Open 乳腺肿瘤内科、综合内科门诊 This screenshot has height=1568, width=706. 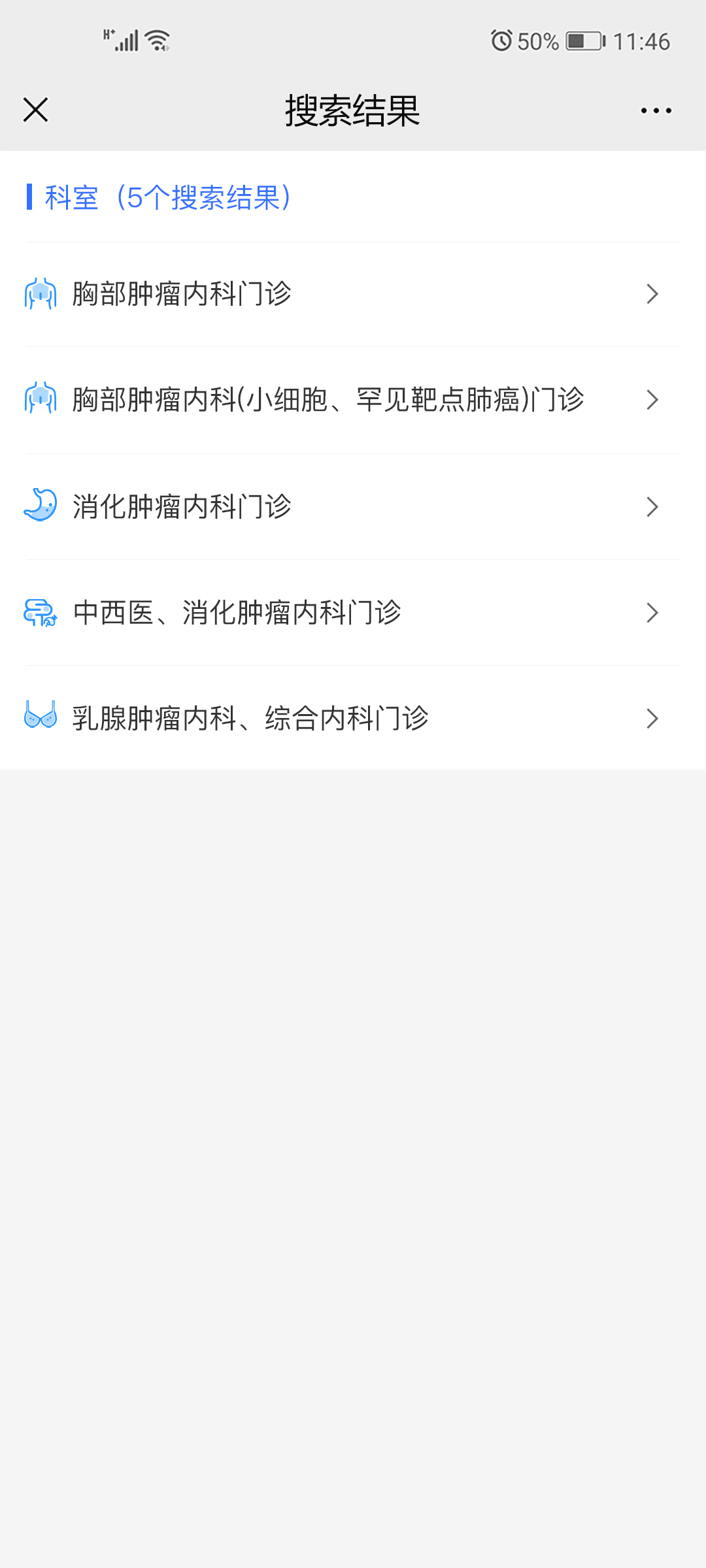[352, 718]
